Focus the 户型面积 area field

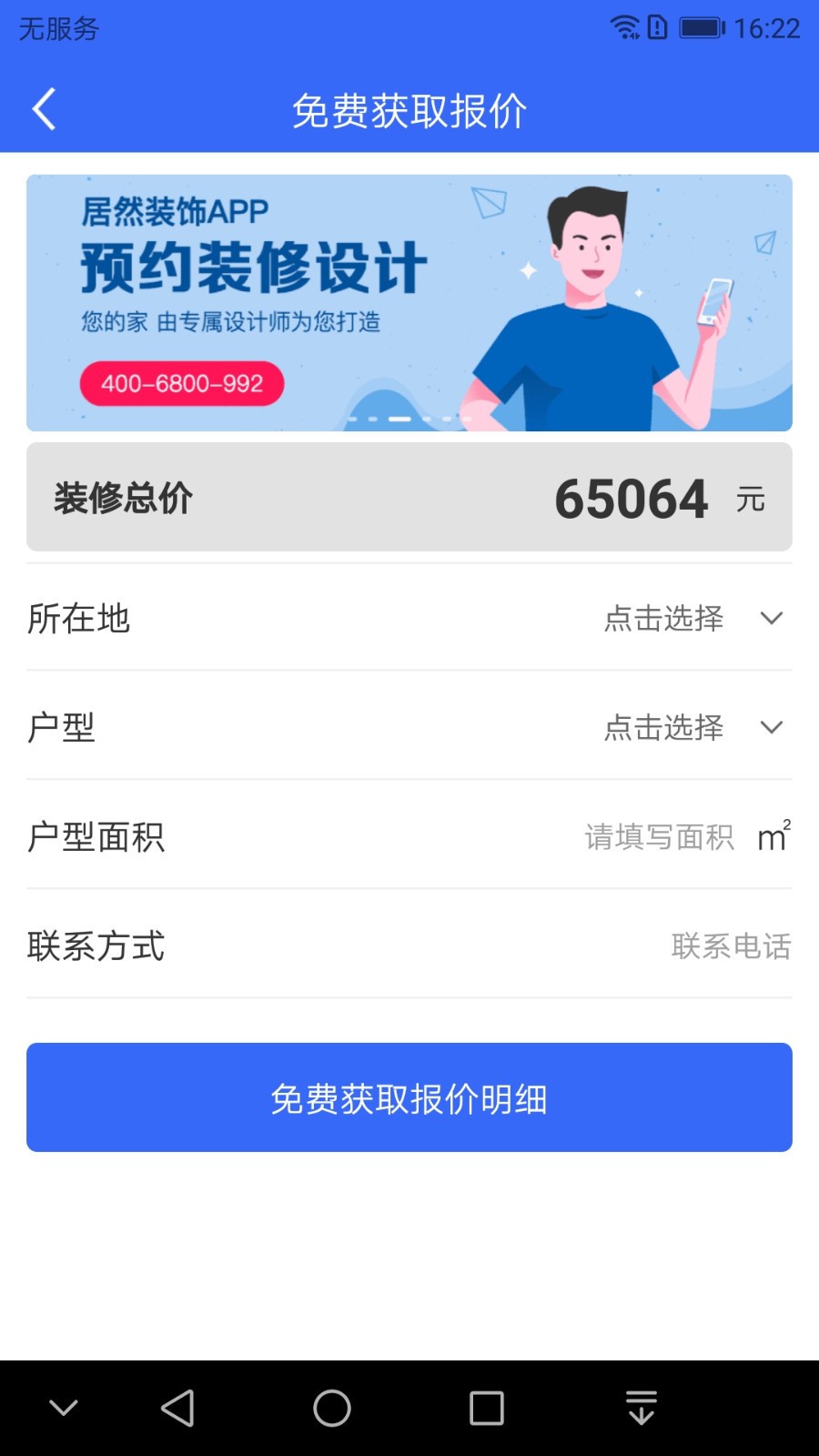(659, 837)
